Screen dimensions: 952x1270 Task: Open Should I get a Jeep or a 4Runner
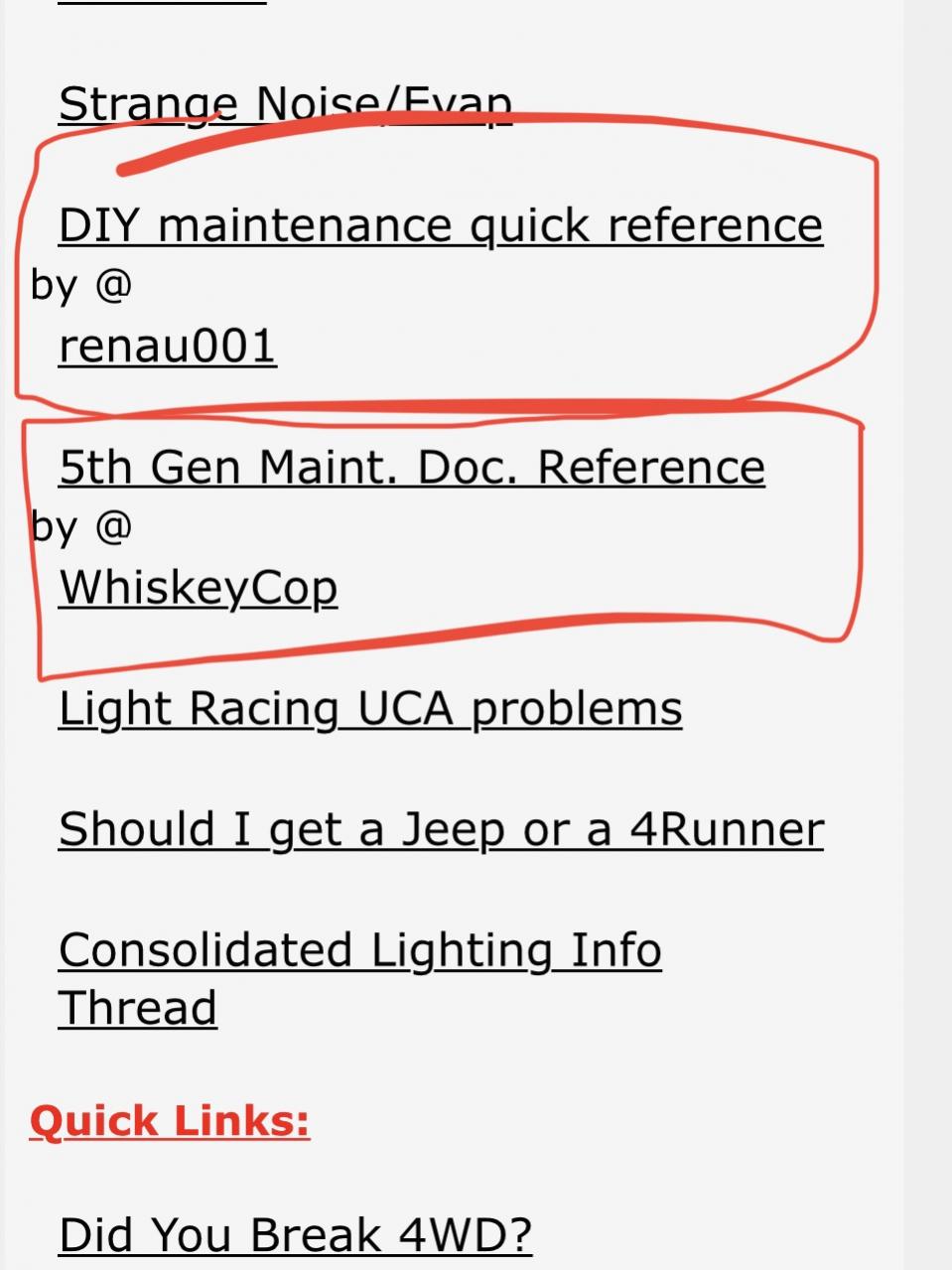[x=441, y=830]
